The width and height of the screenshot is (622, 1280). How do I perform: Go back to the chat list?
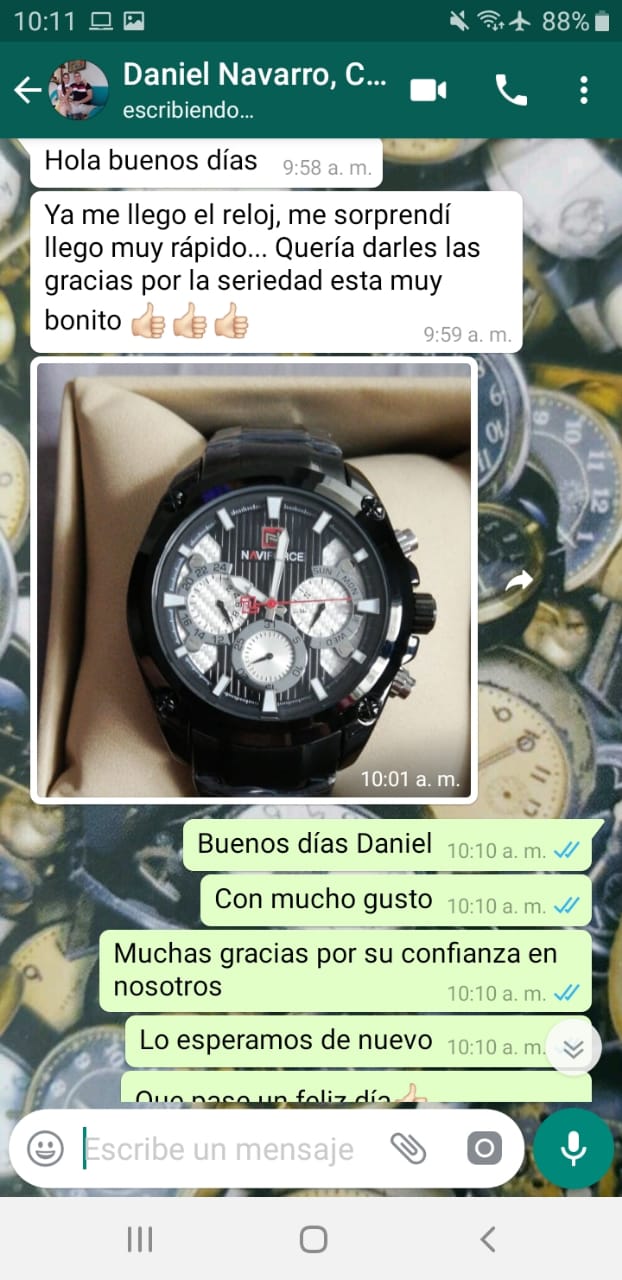(x=27, y=91)
